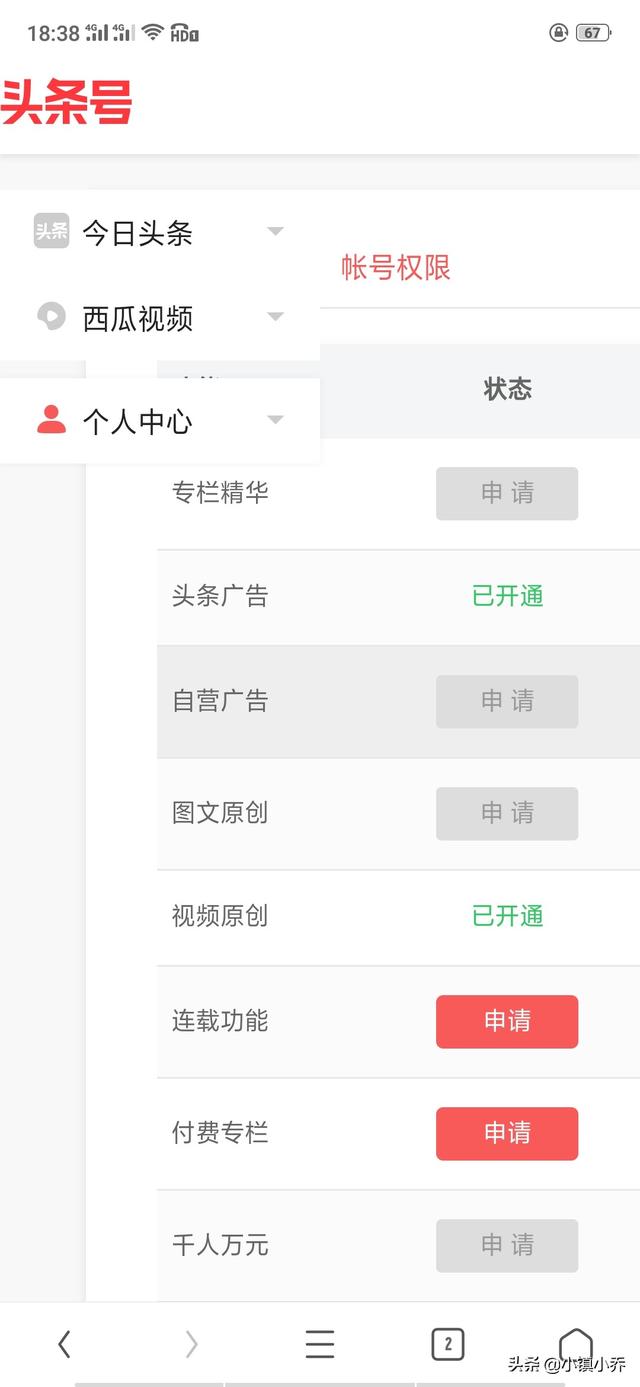This screenshot has height=1387, width=640.
Task: Tap 申请 for 连载功能
Action: pyautogui.click(x=506, y=1021)
